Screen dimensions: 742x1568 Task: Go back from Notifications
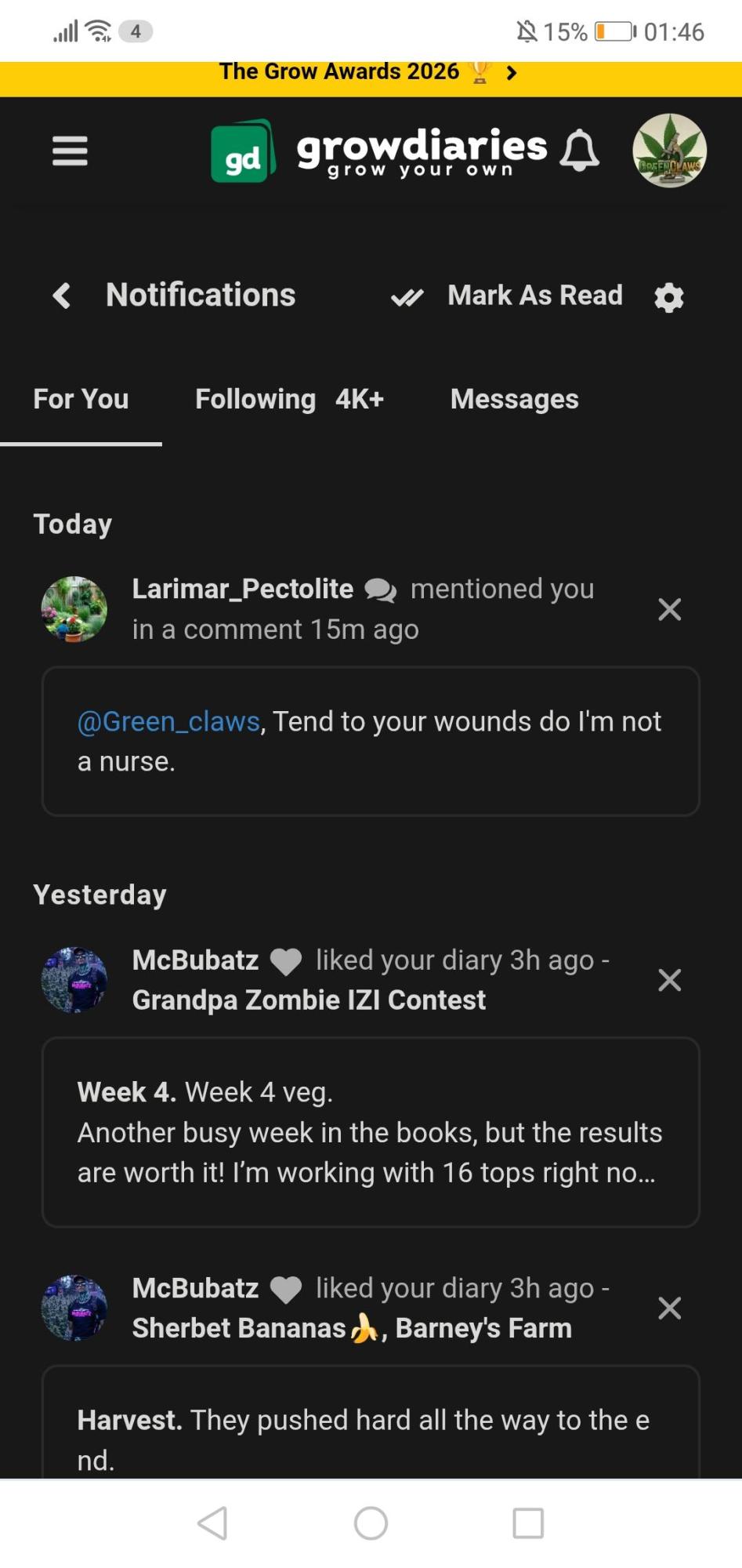pyautogui.click(x=62, y=296)
